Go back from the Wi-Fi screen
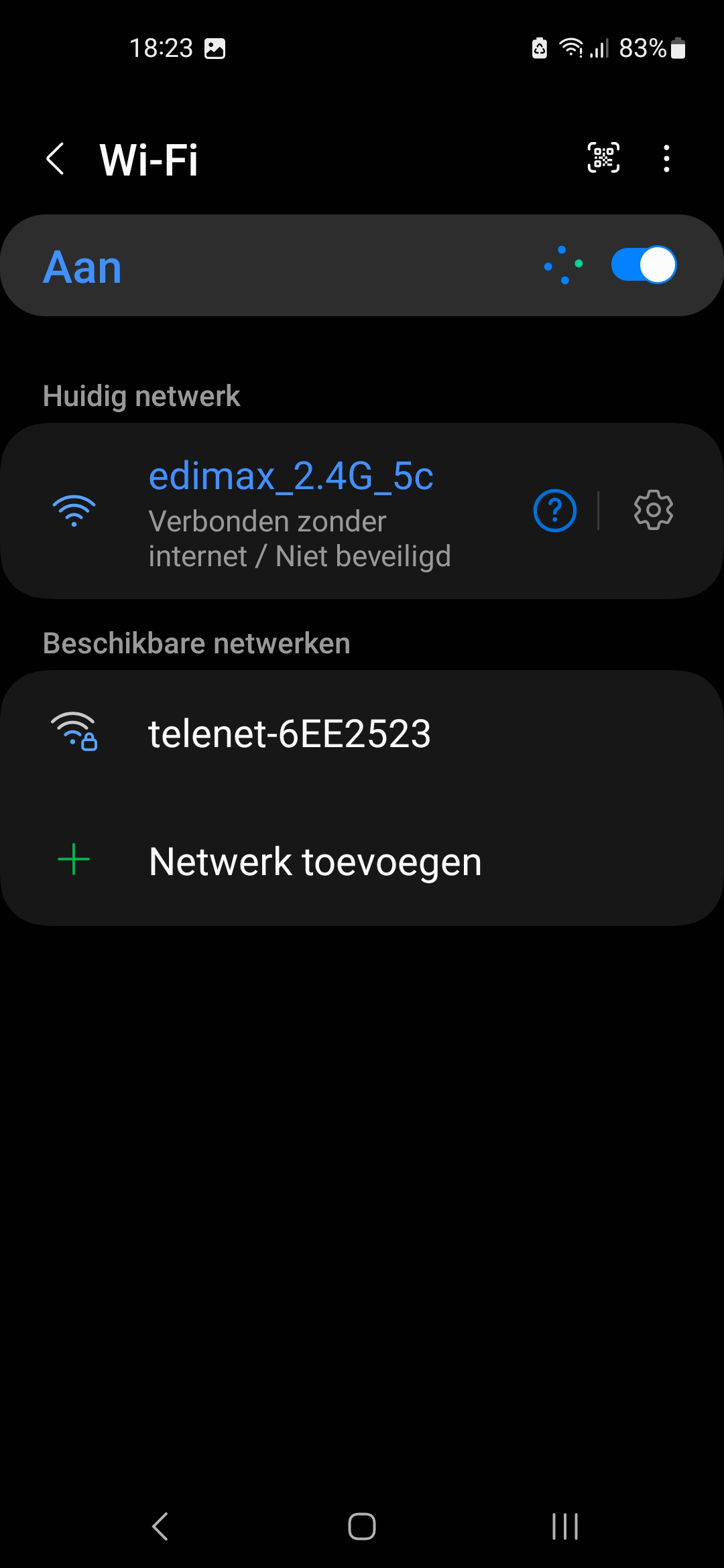Screen dimensions: 724x1568 point(56,159)
